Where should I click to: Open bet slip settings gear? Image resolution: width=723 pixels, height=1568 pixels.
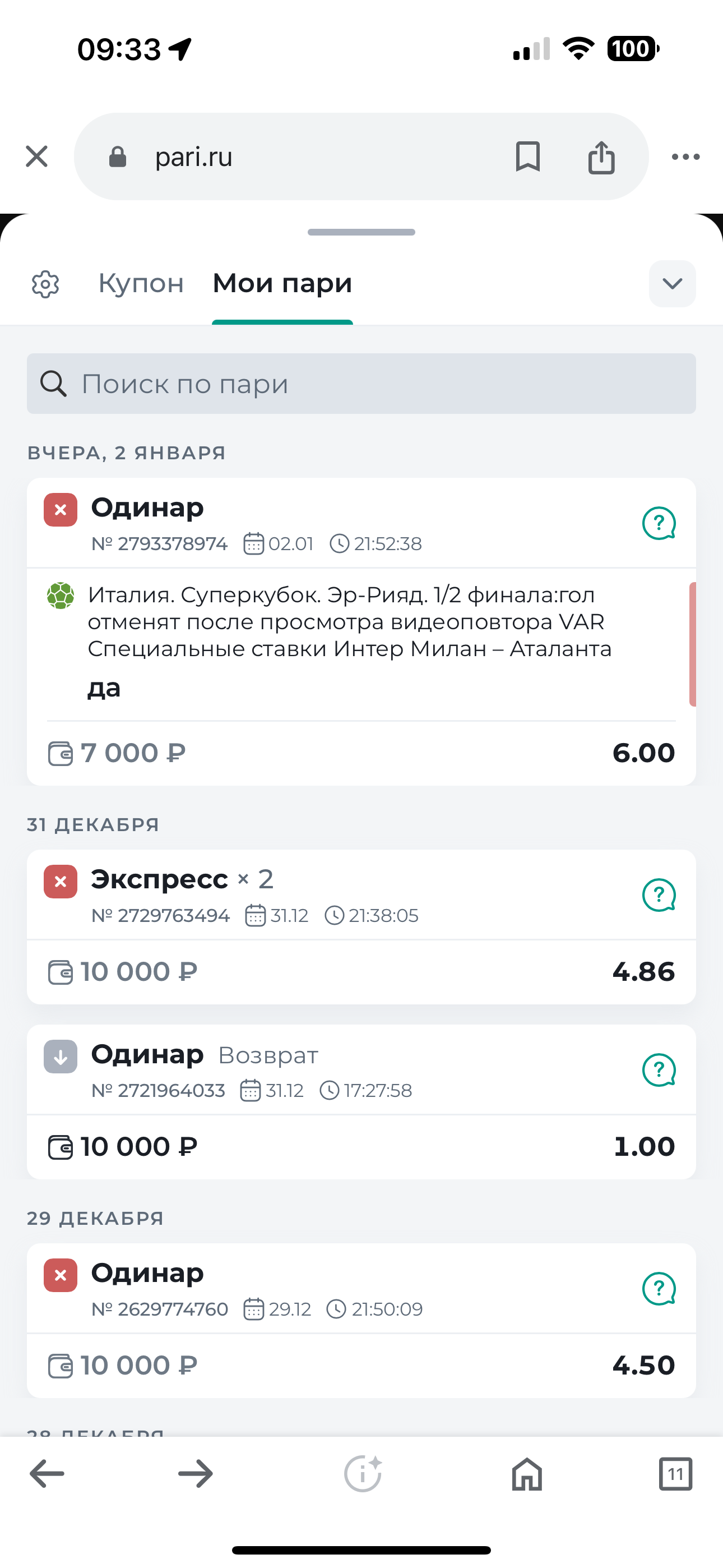click(45, 284)
